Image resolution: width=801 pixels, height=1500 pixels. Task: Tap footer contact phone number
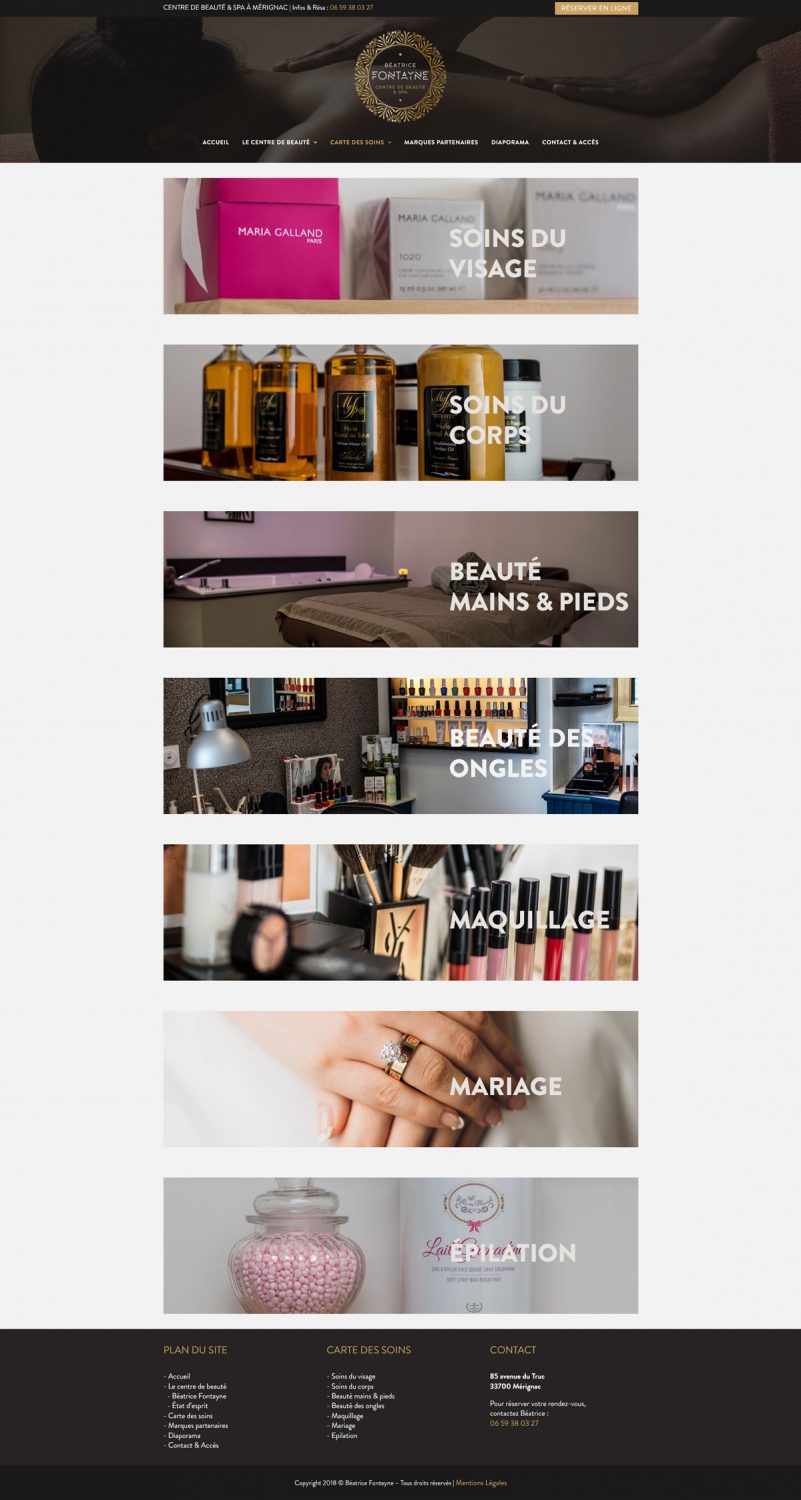(514, 1423)
